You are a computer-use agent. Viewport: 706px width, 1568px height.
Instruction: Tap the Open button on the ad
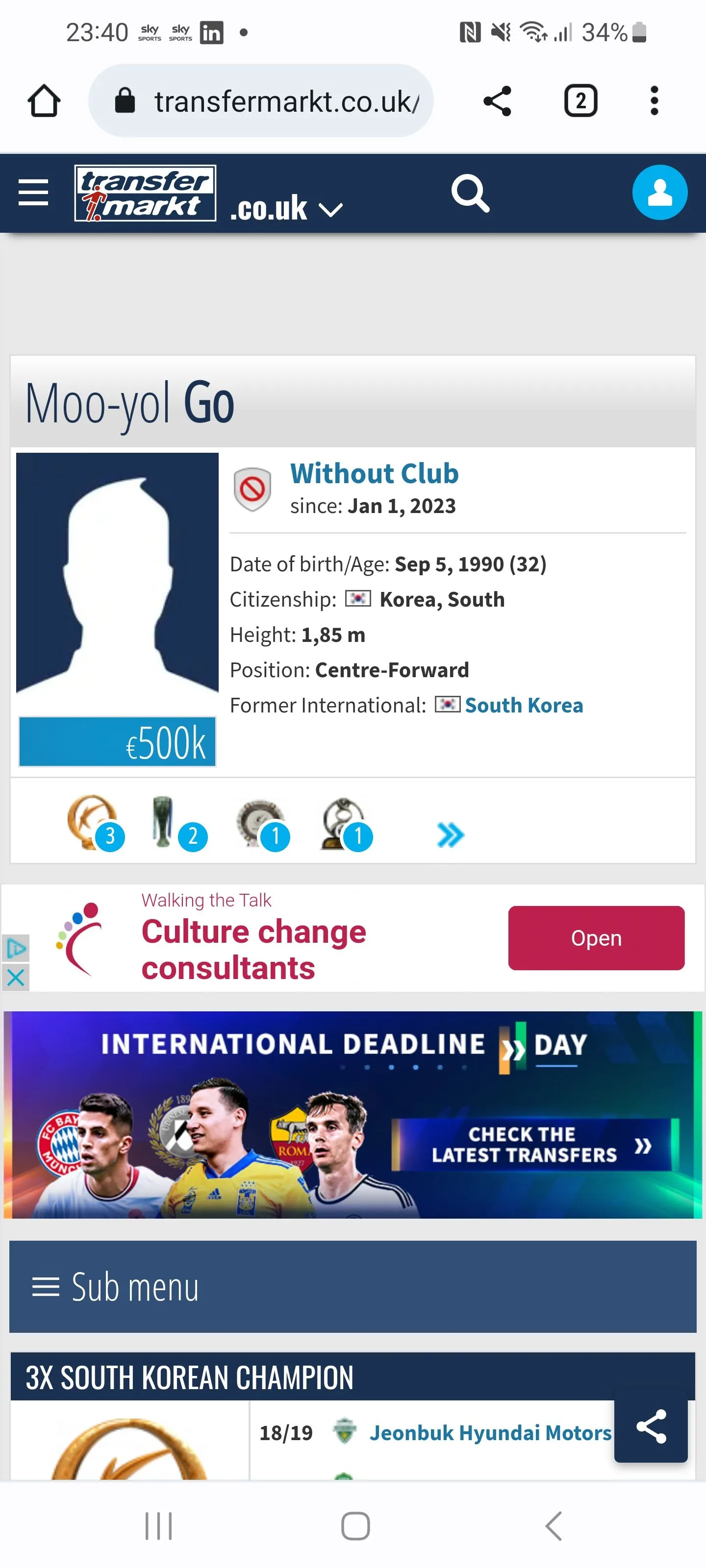pos(596,938)
